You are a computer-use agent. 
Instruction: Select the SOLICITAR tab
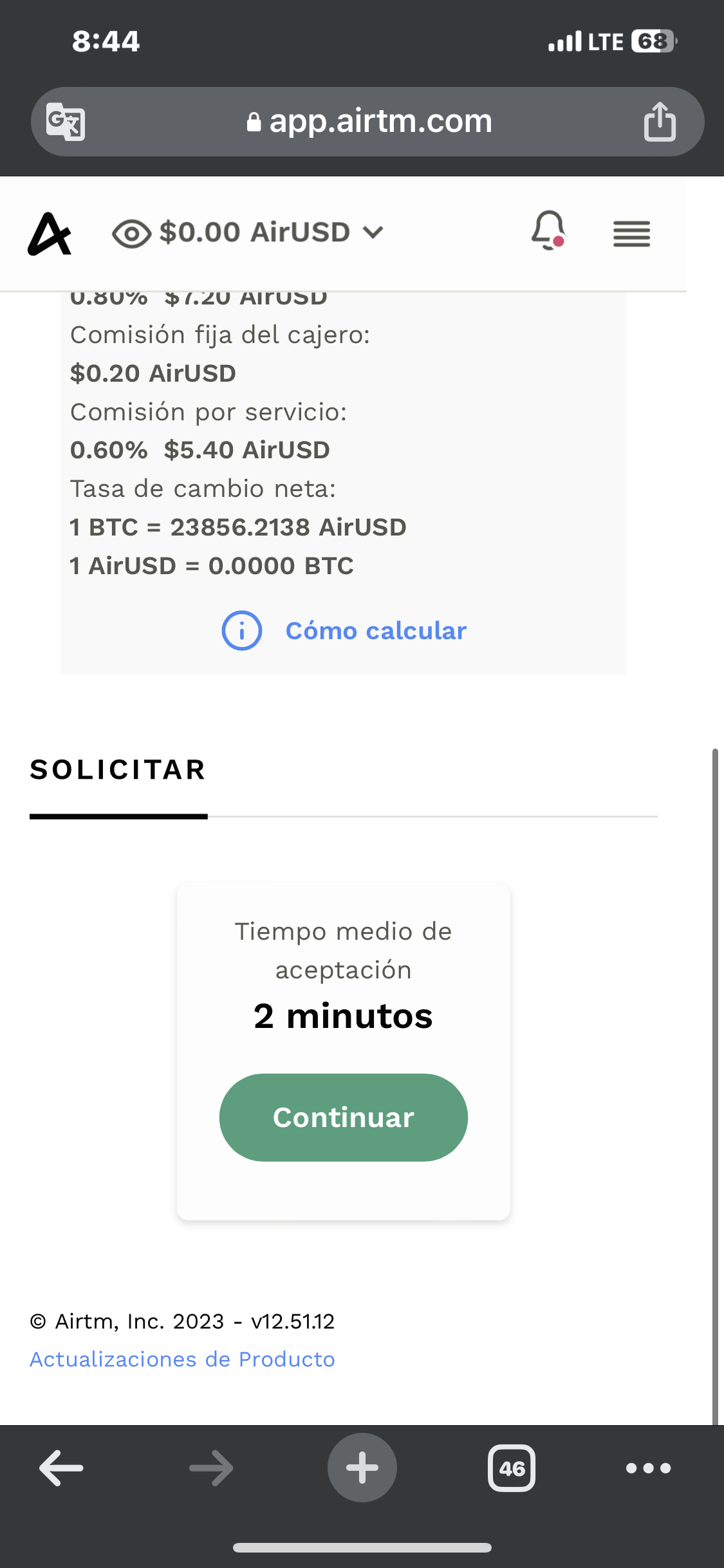pyautogui.click(x=118, y=770)
